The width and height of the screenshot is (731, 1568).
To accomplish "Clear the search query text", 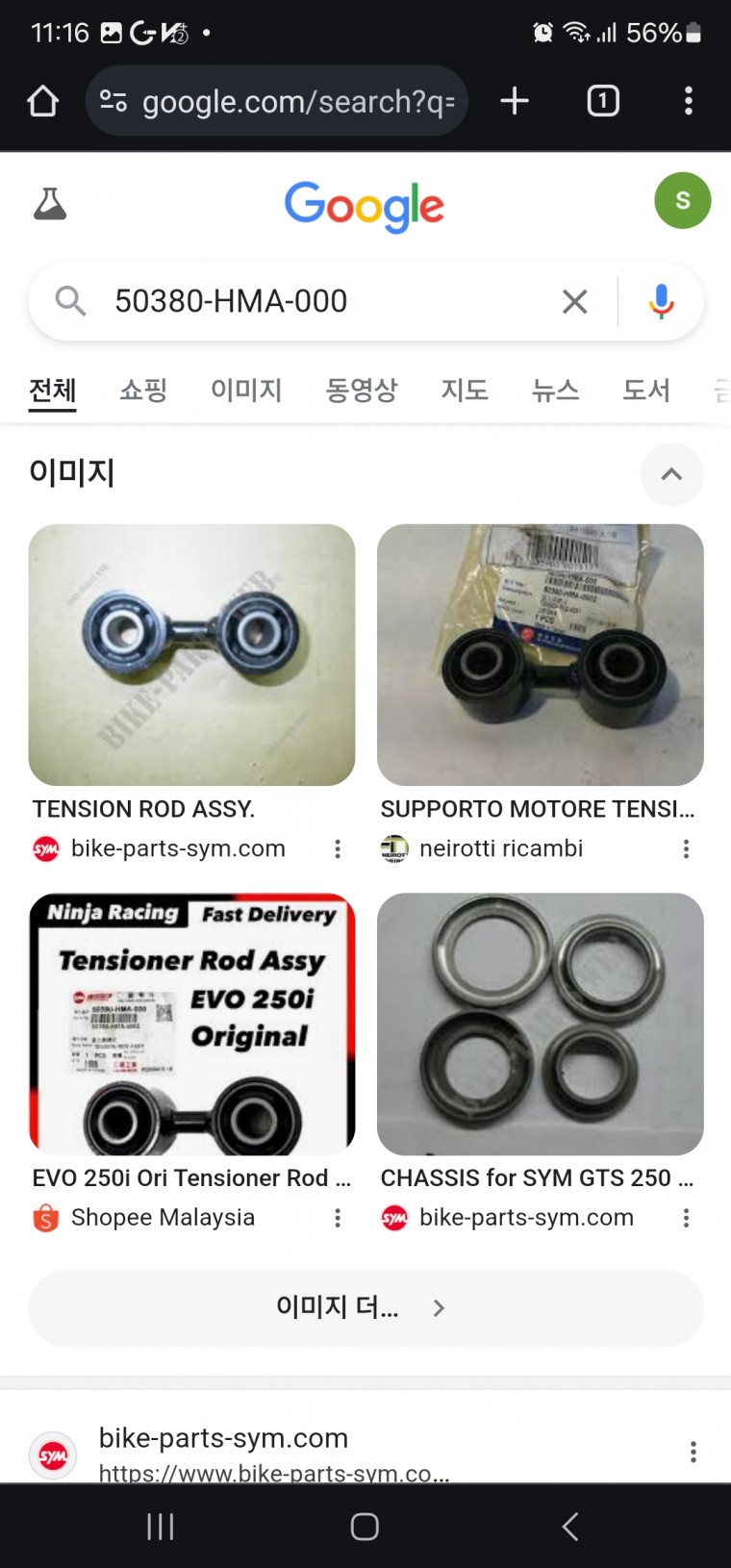I will coord(574,301).
